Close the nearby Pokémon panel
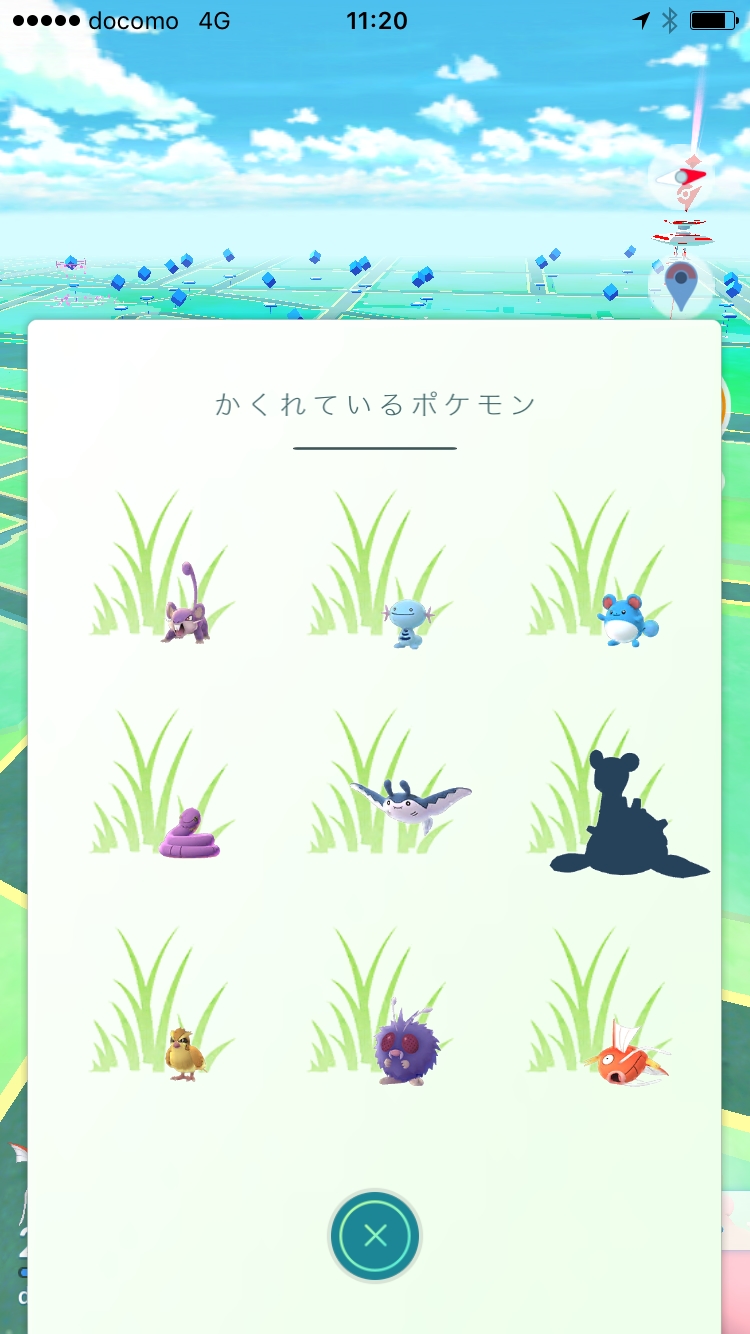This screenshot has height=1334, width=750. coord(375,1236)
